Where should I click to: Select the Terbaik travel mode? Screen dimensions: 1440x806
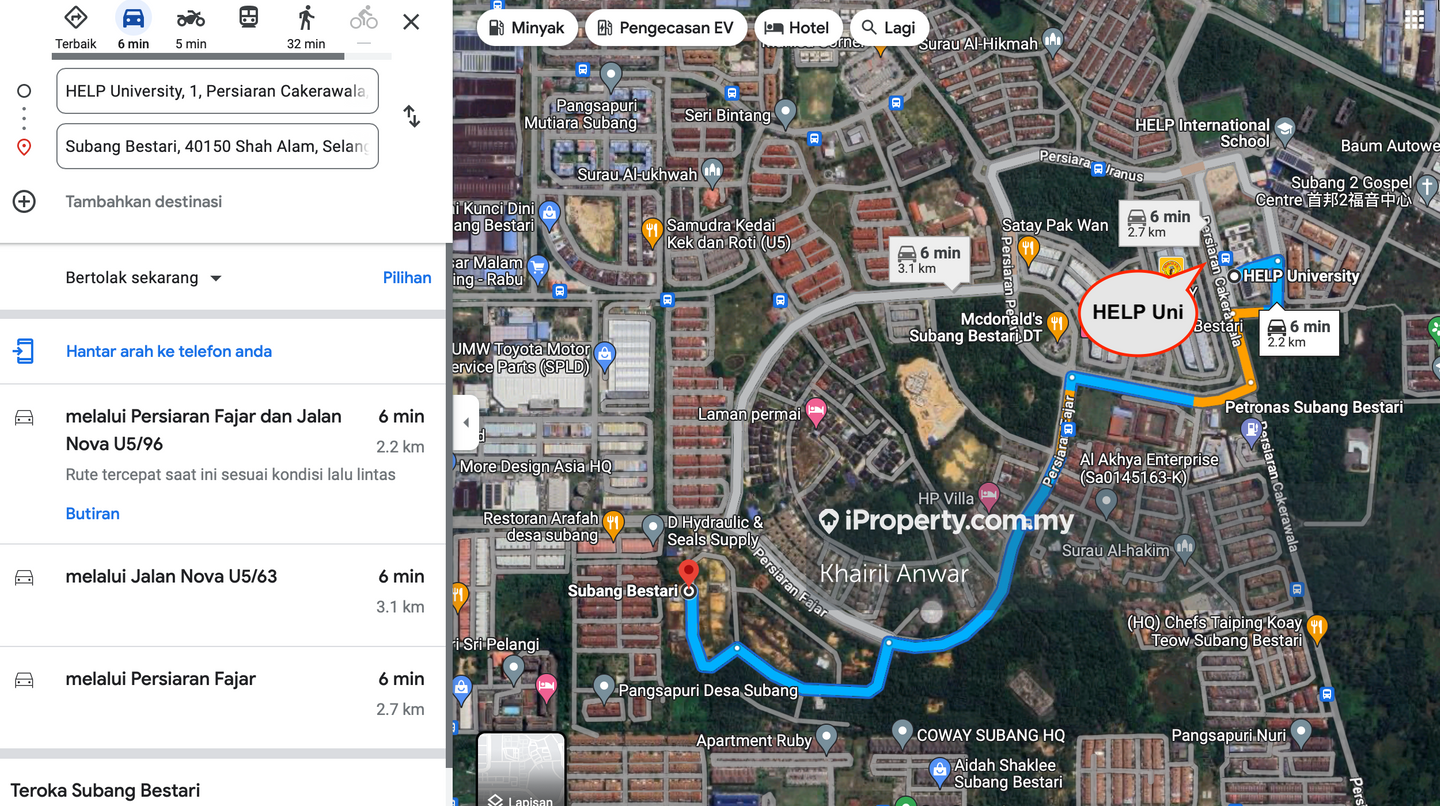pyautogui.click(x=76, y=27)
